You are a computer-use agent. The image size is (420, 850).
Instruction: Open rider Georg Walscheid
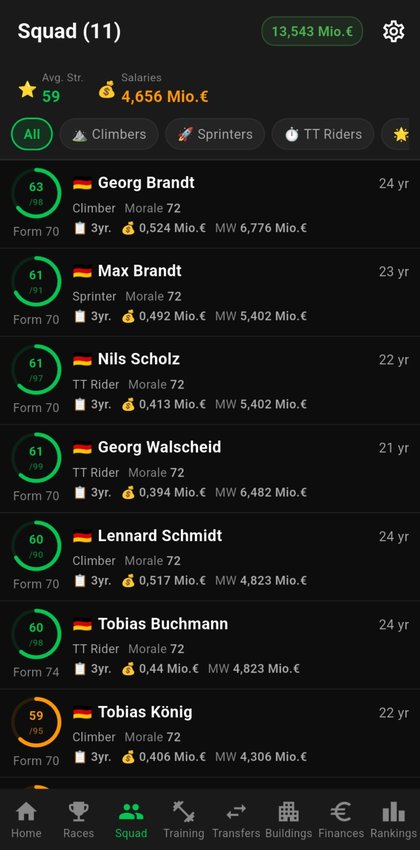(x=210, y=469)
